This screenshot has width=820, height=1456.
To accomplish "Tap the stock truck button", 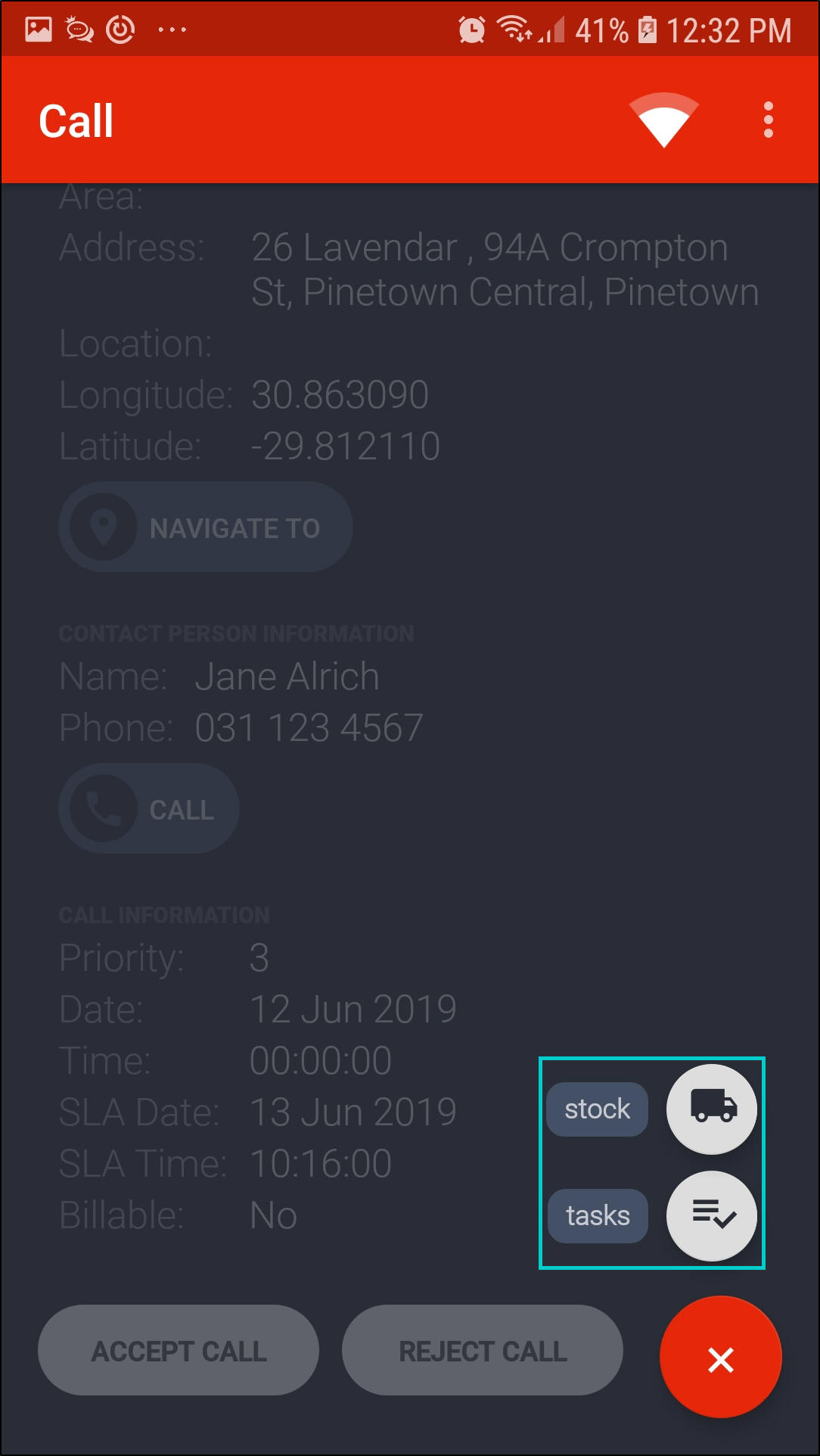I will 711,1109.
